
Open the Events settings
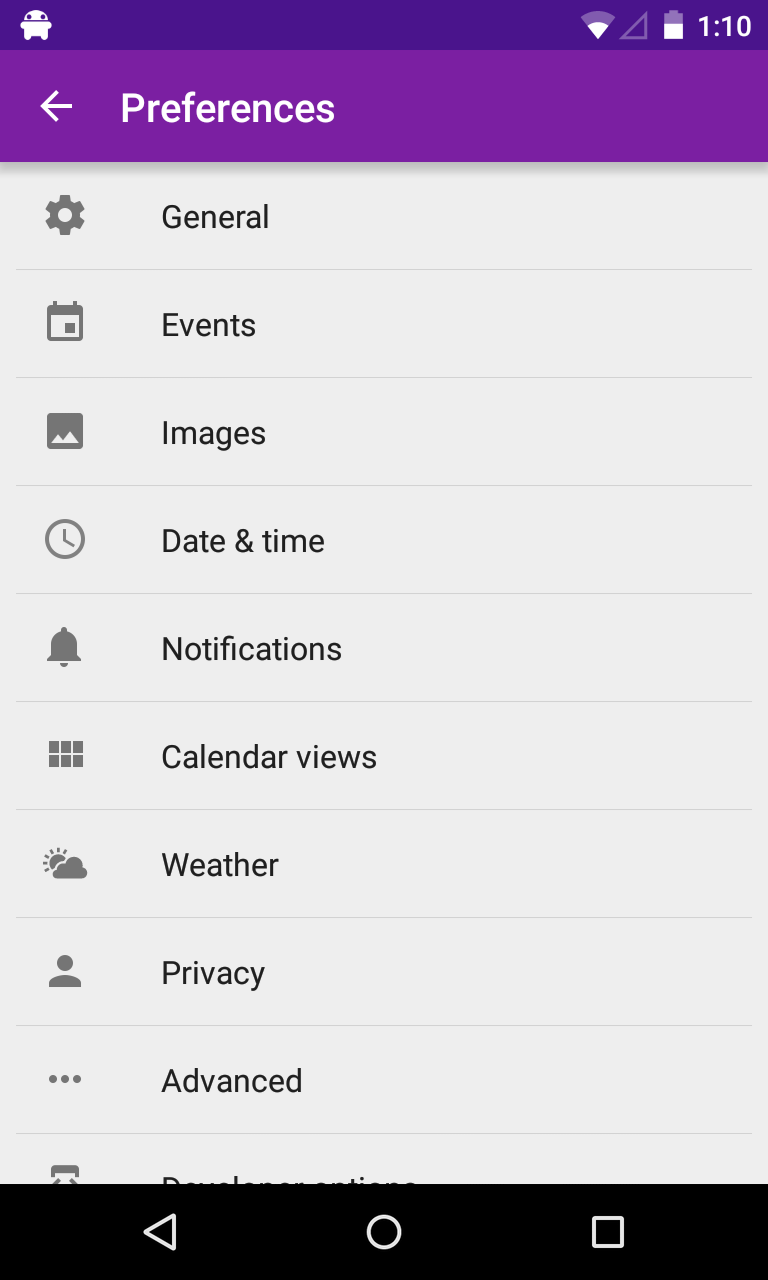click(x=209, y=325)
